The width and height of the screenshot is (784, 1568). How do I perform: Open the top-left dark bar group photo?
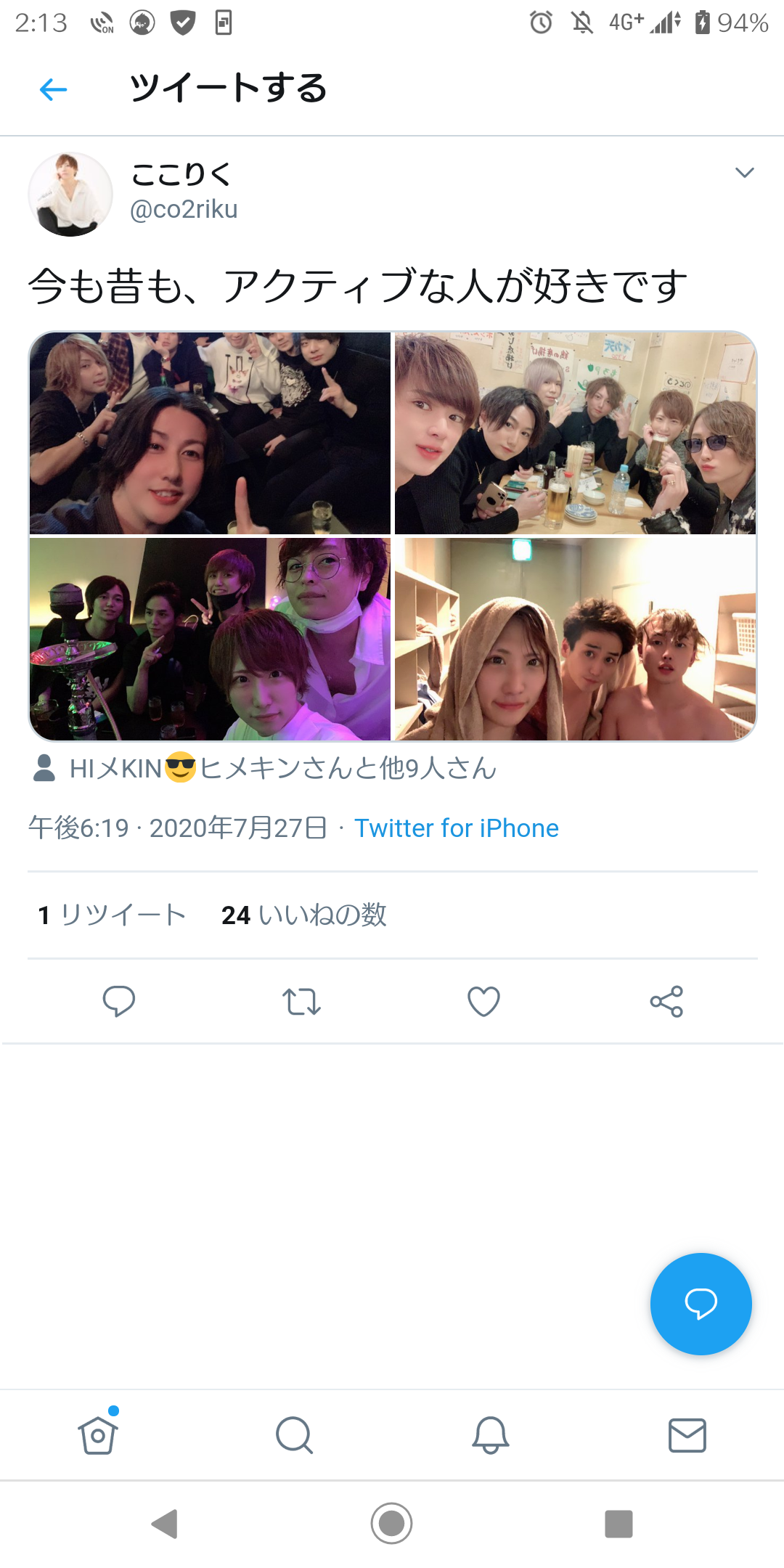[x=210, y=433]
